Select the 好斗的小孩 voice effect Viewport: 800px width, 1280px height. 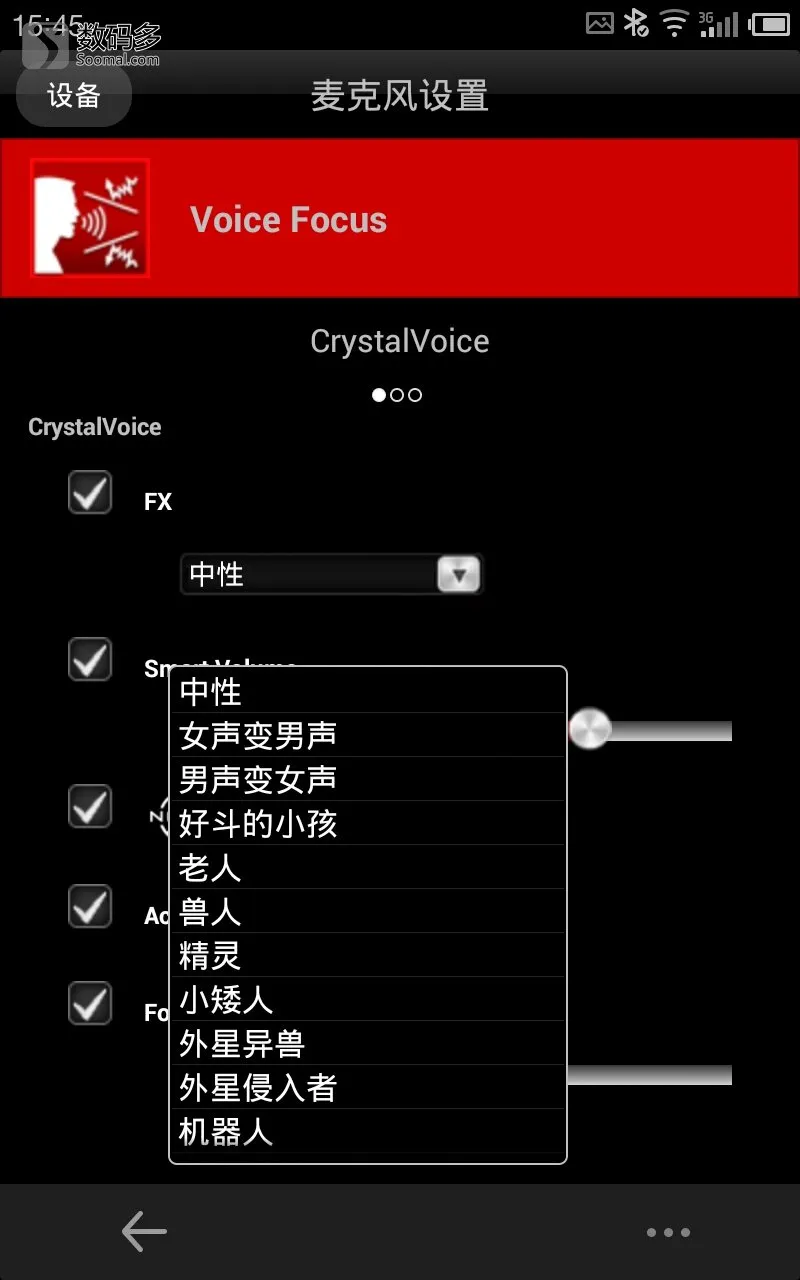368,824
